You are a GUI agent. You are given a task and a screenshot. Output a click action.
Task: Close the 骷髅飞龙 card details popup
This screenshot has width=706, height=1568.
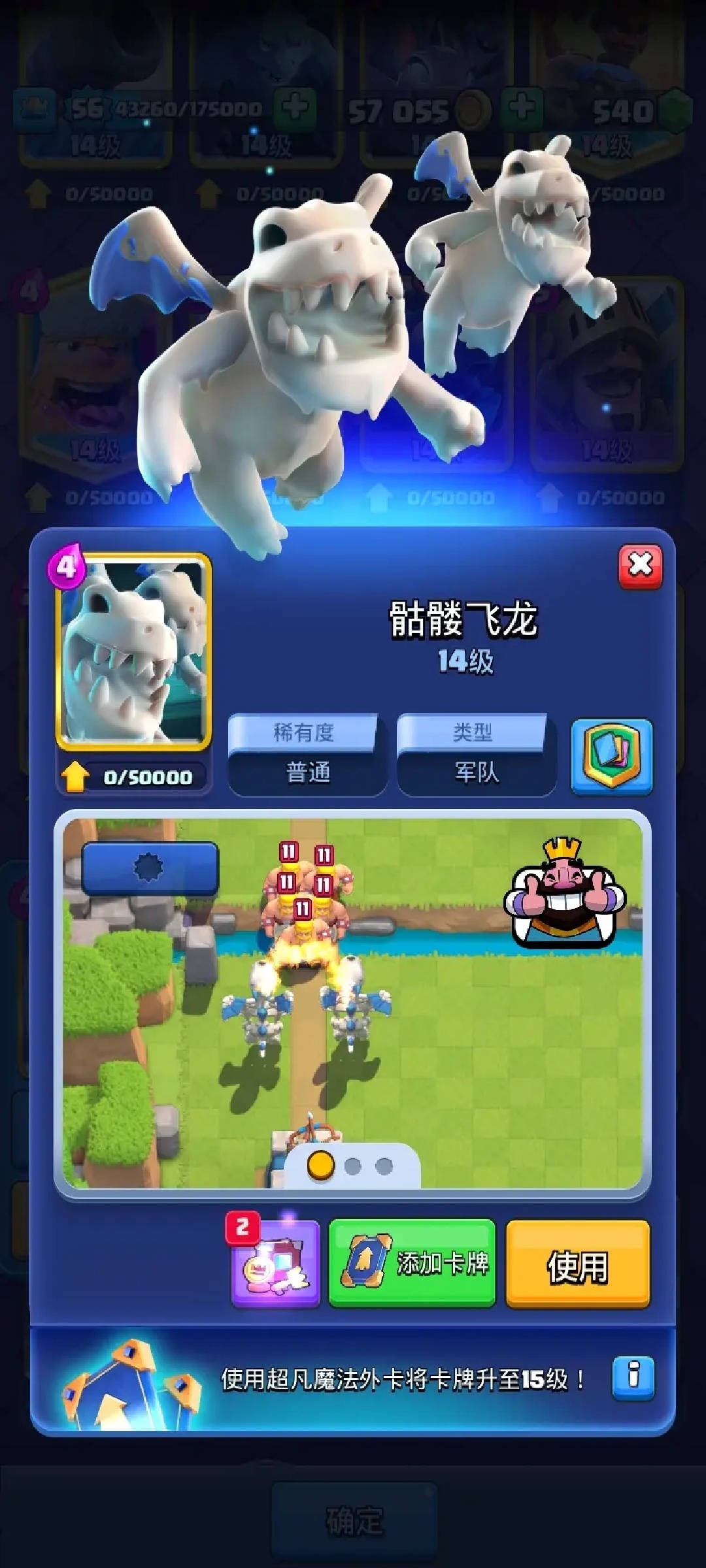point(640,565)
